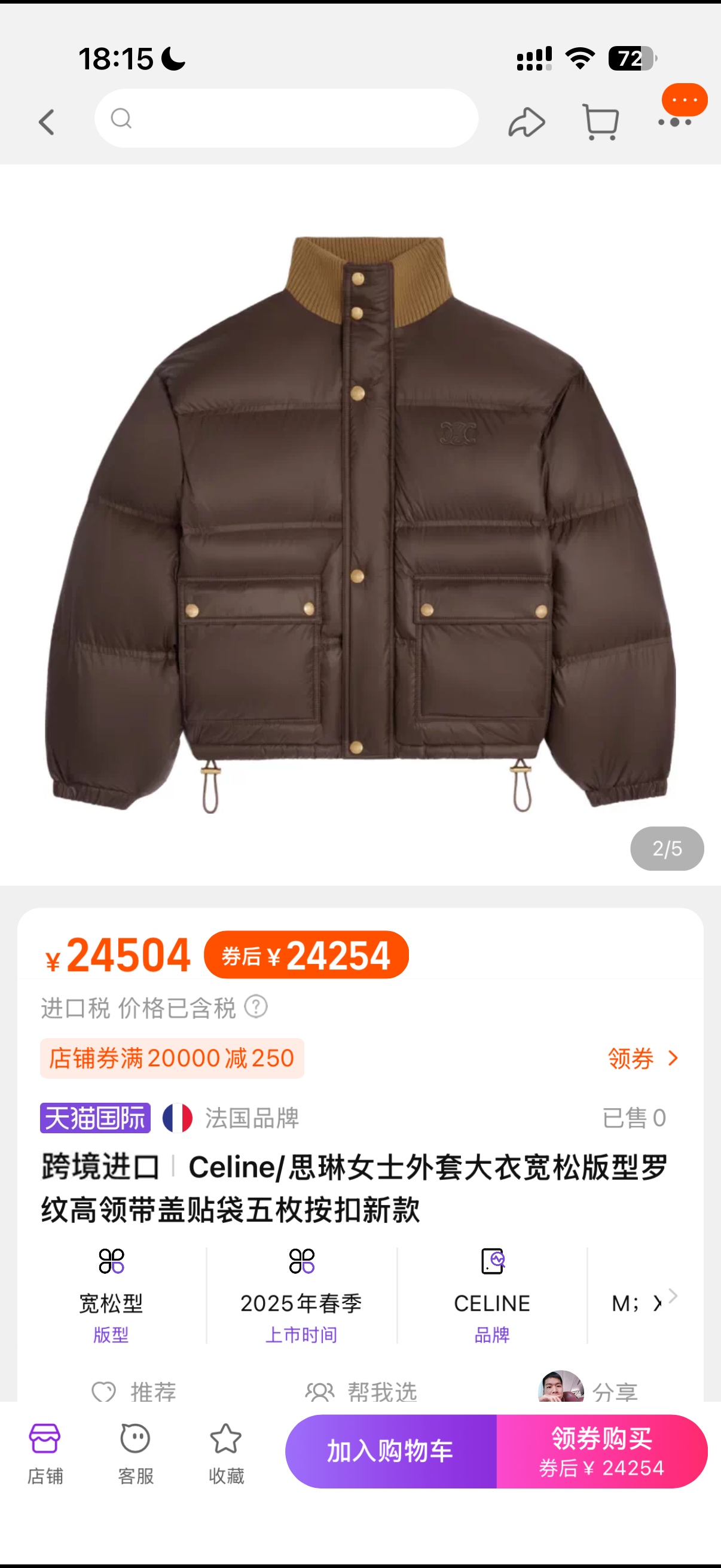Tap 加入购物车 add to cart
The image size is (721, 1568).
point(390,1451)
